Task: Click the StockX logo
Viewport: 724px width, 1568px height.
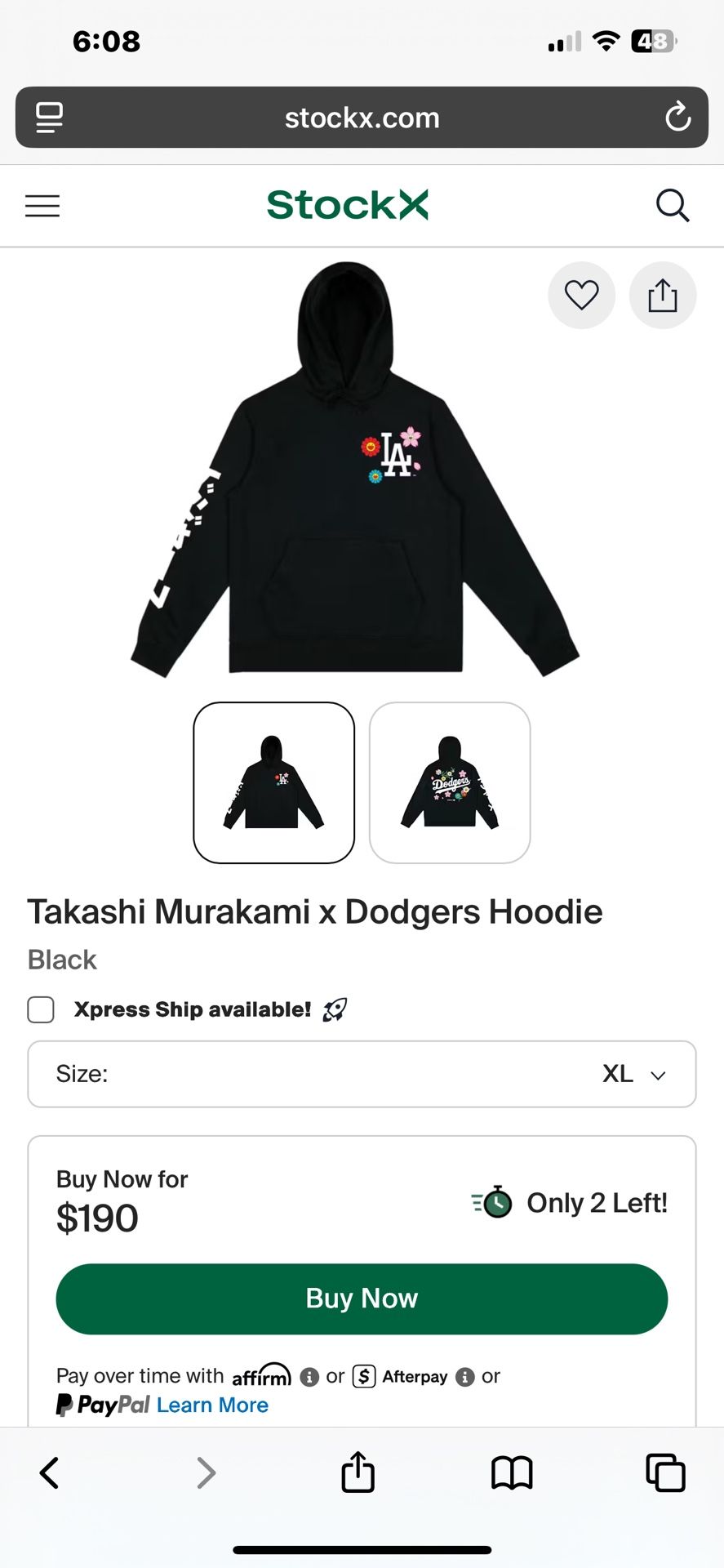Action: point(348,205)
